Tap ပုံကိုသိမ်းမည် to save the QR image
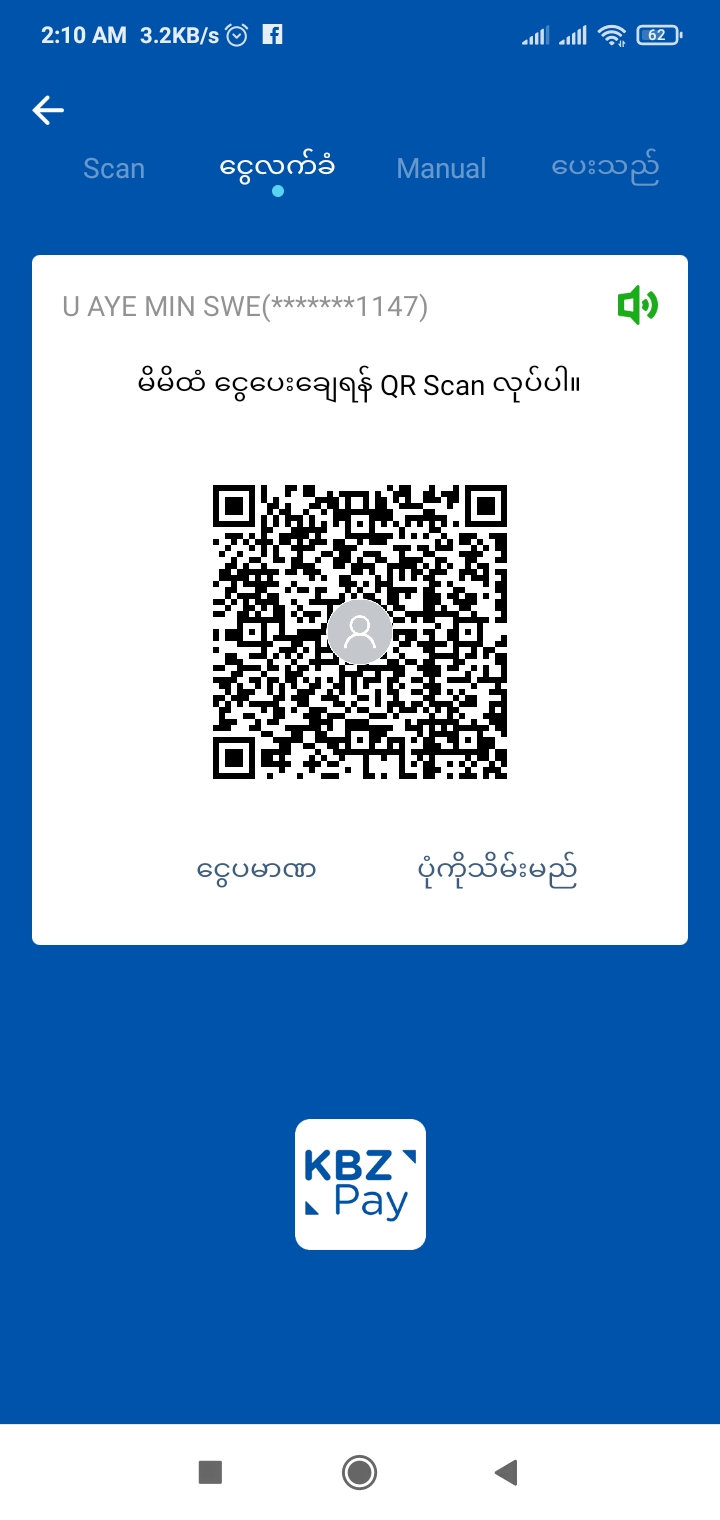The width and height of the screenshot is (720, 1520). 497,871
